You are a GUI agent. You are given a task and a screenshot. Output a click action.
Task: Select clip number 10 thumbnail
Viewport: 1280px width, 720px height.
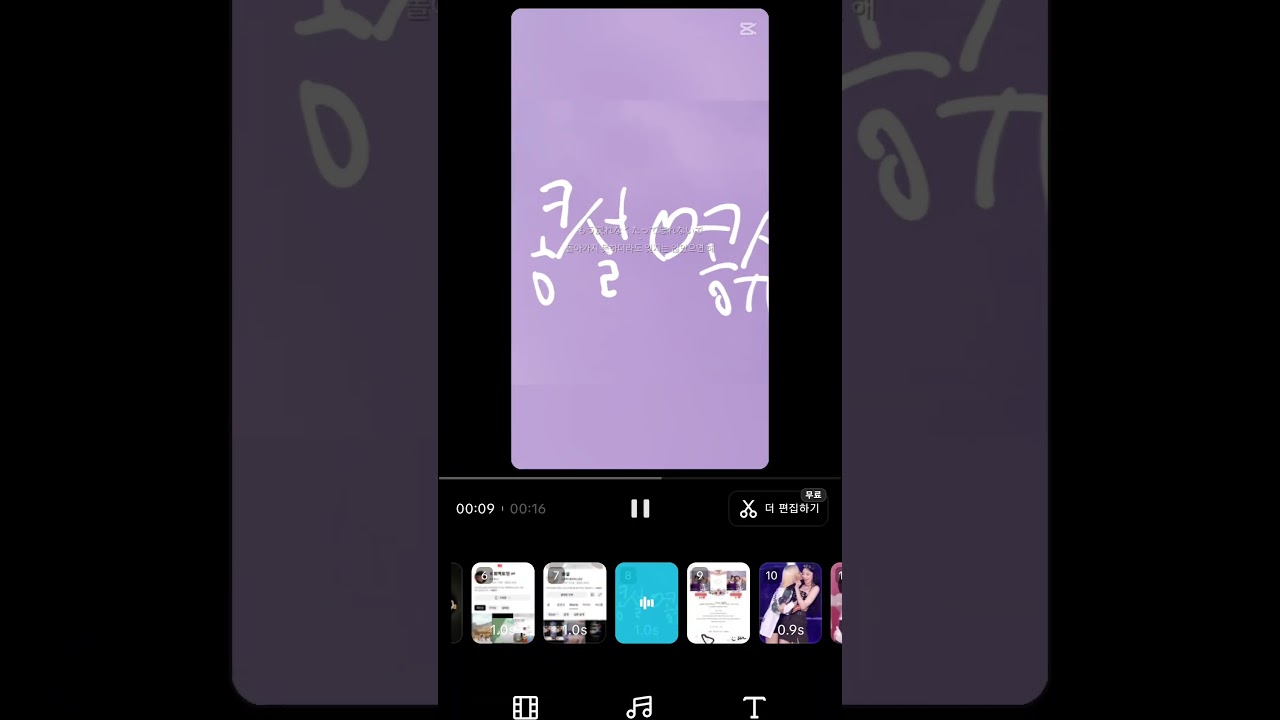tap(790, 603)
